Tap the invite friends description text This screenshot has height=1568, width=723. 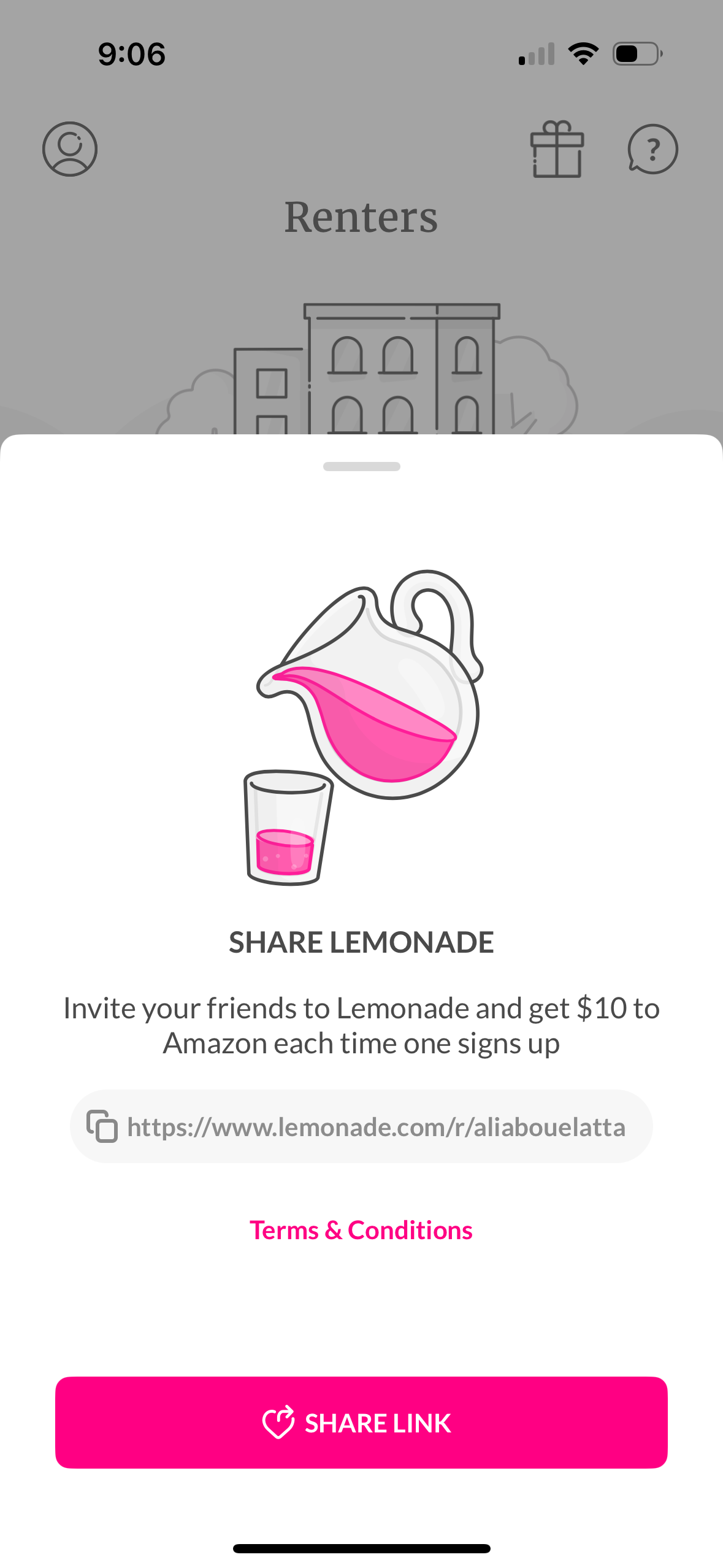[x=361, y=1024]
